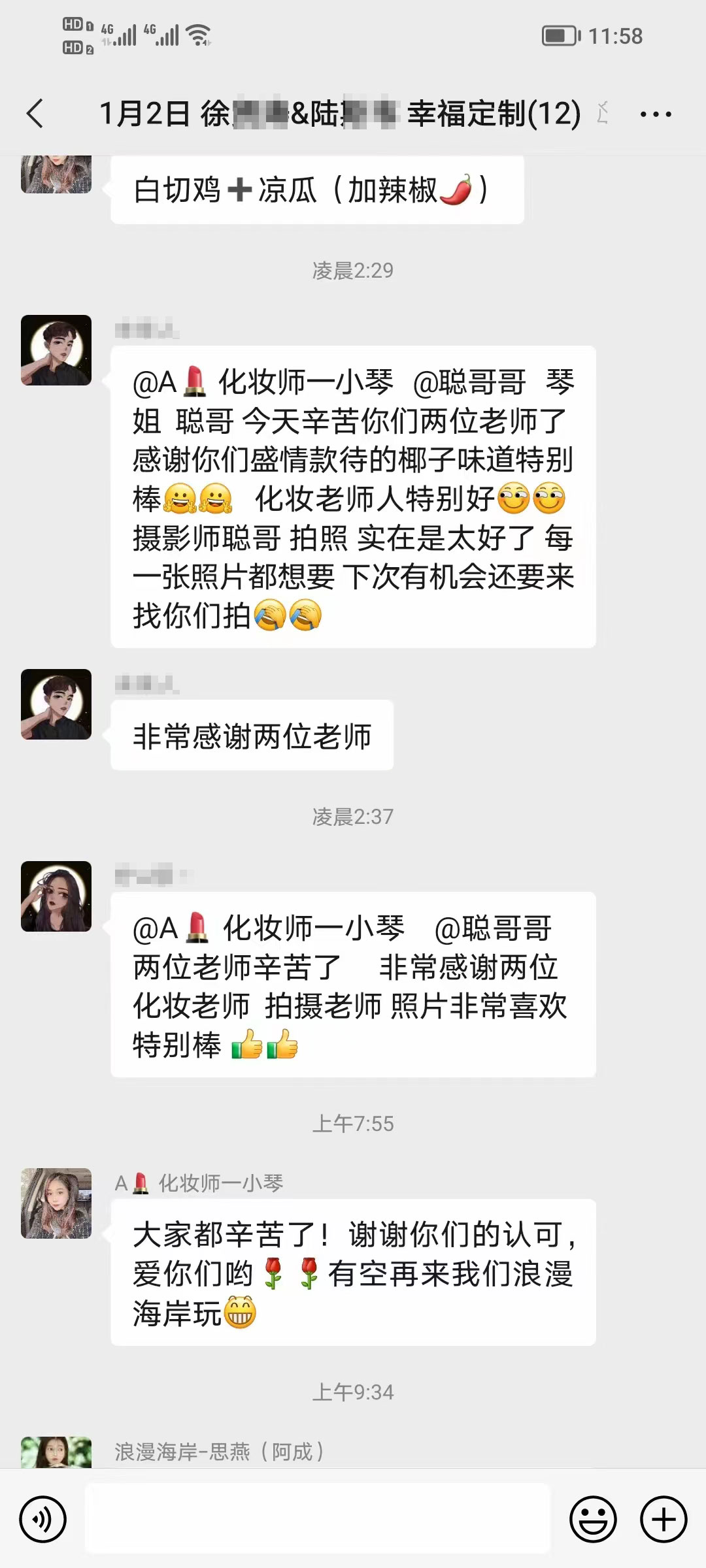Open the avatar above the 化妆师一小琴 name label
Image resolution: width=706 pixels, height=1568 pixels.
point(56,1203)
